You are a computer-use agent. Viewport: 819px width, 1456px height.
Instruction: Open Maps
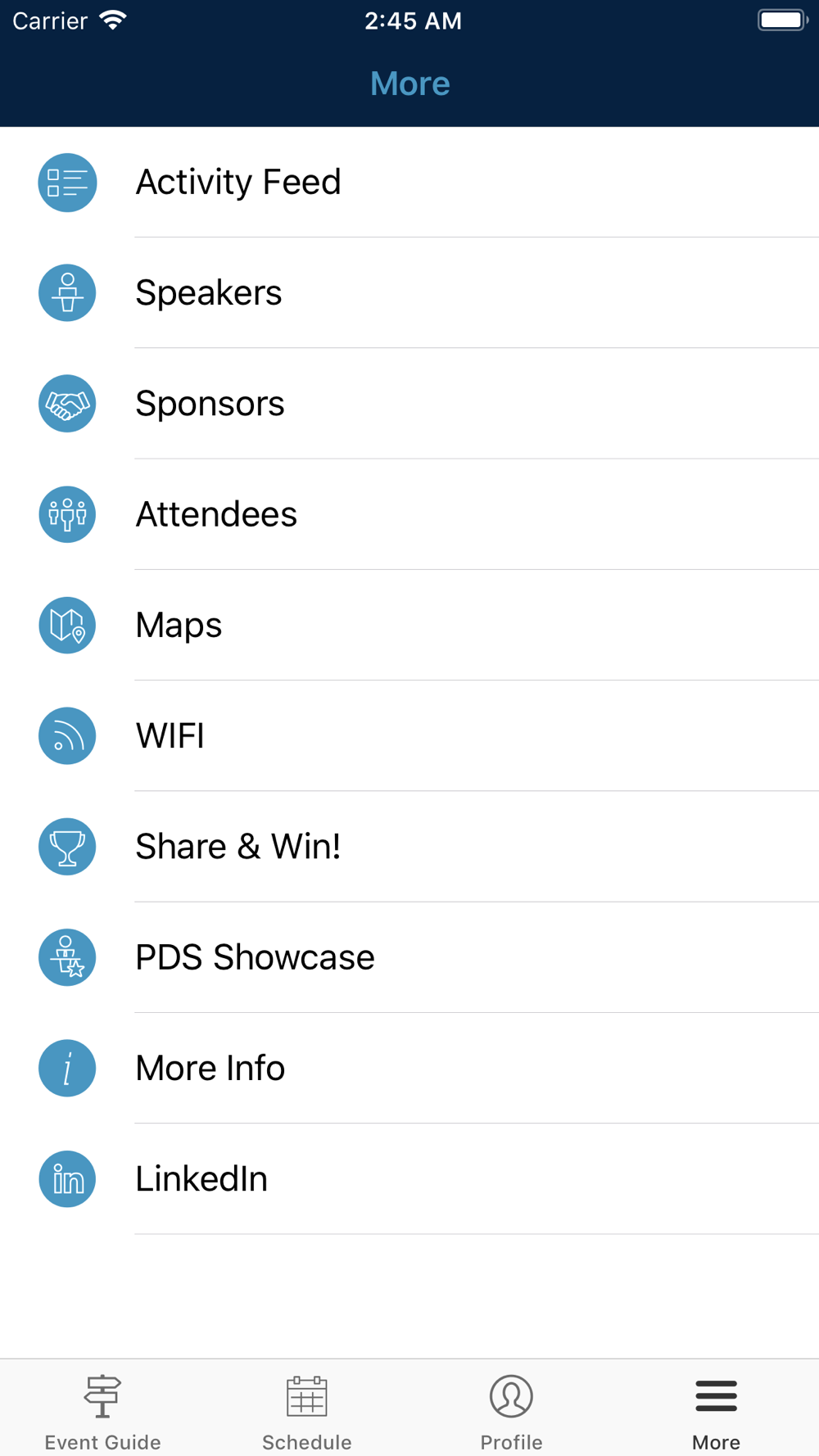coord(409,625)
